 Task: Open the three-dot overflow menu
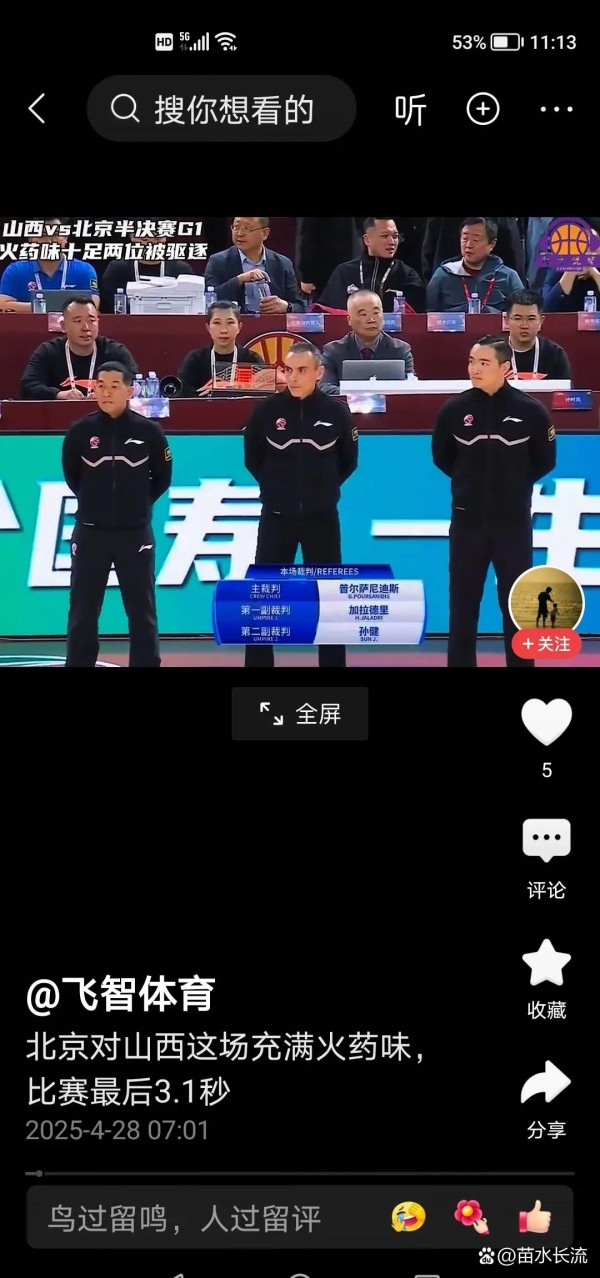click(x=556, y=109)
